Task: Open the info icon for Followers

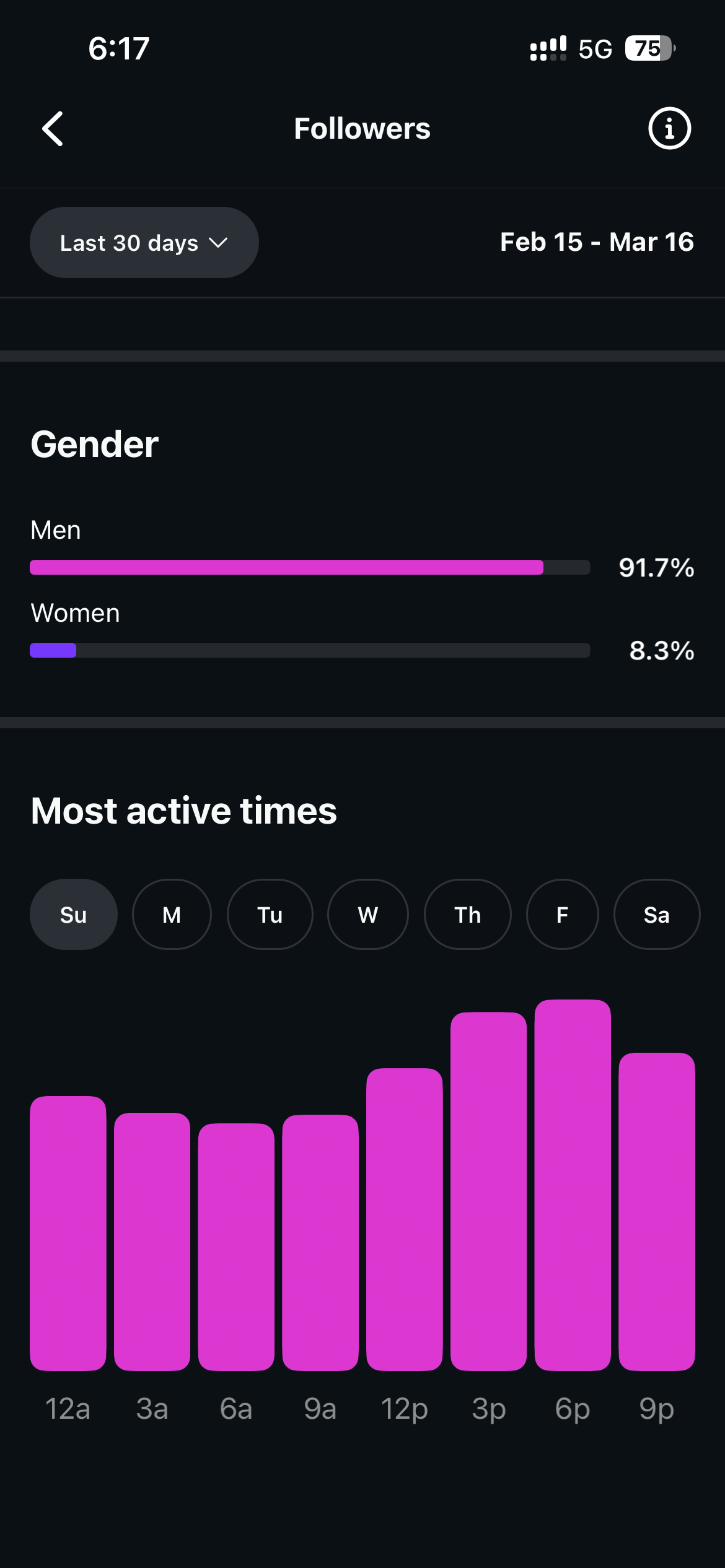Action: pyautogui.click(x=669, y=129)
